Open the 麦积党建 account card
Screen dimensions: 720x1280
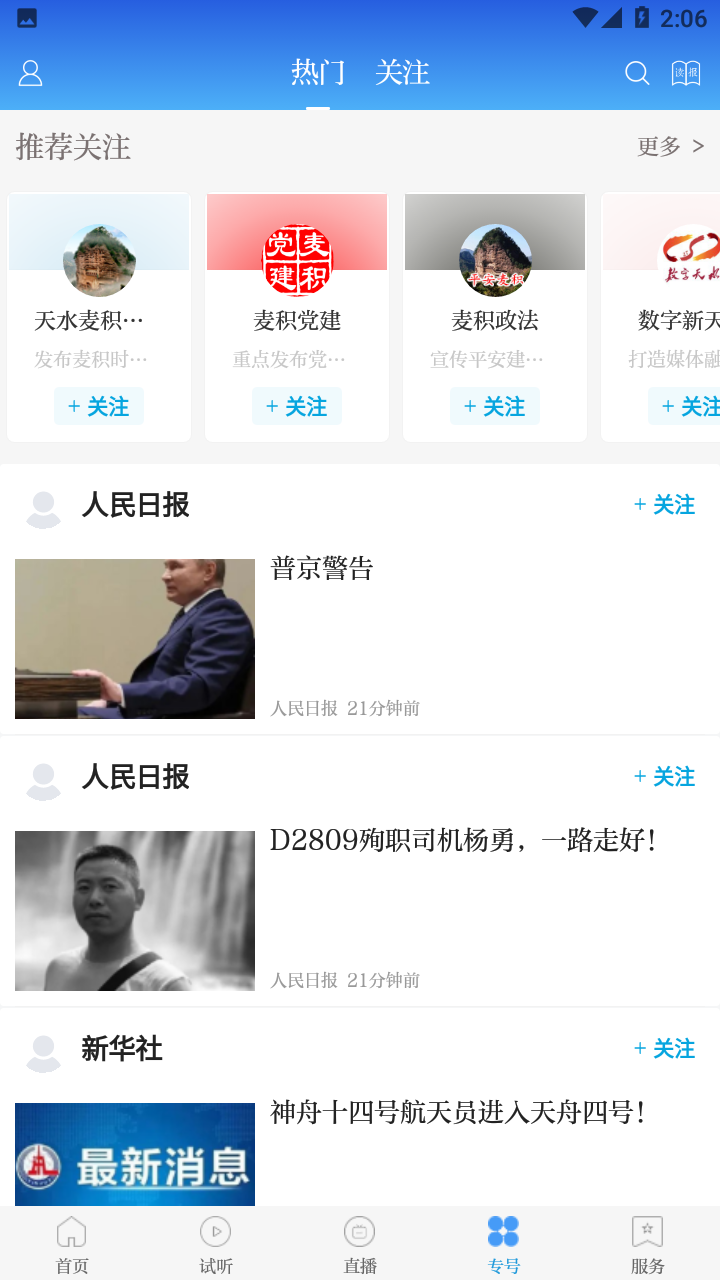tap(297, 300)
